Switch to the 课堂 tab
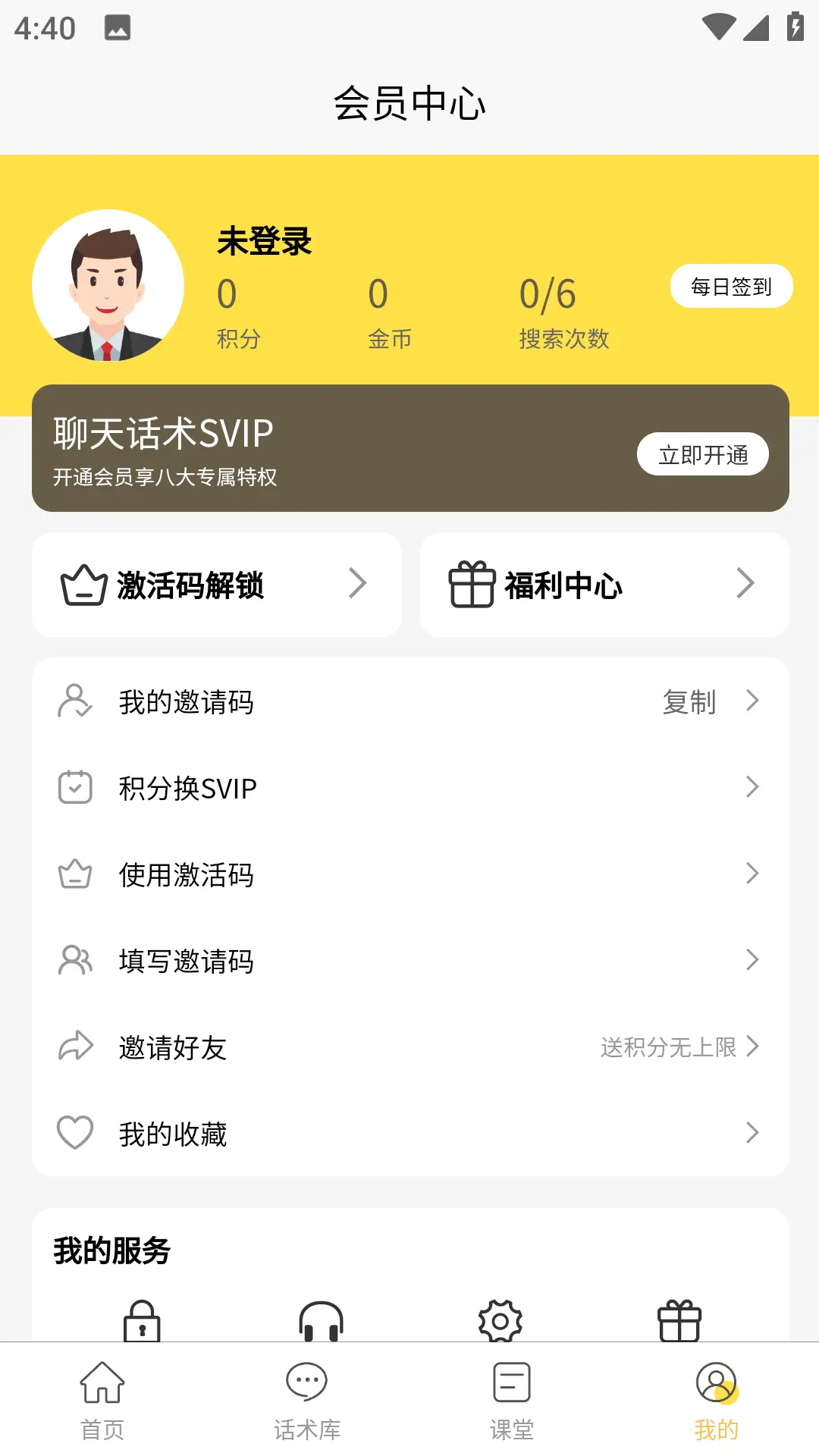Image resolution: width=819 pixels, height=1456 pixels. point(512,1400)
